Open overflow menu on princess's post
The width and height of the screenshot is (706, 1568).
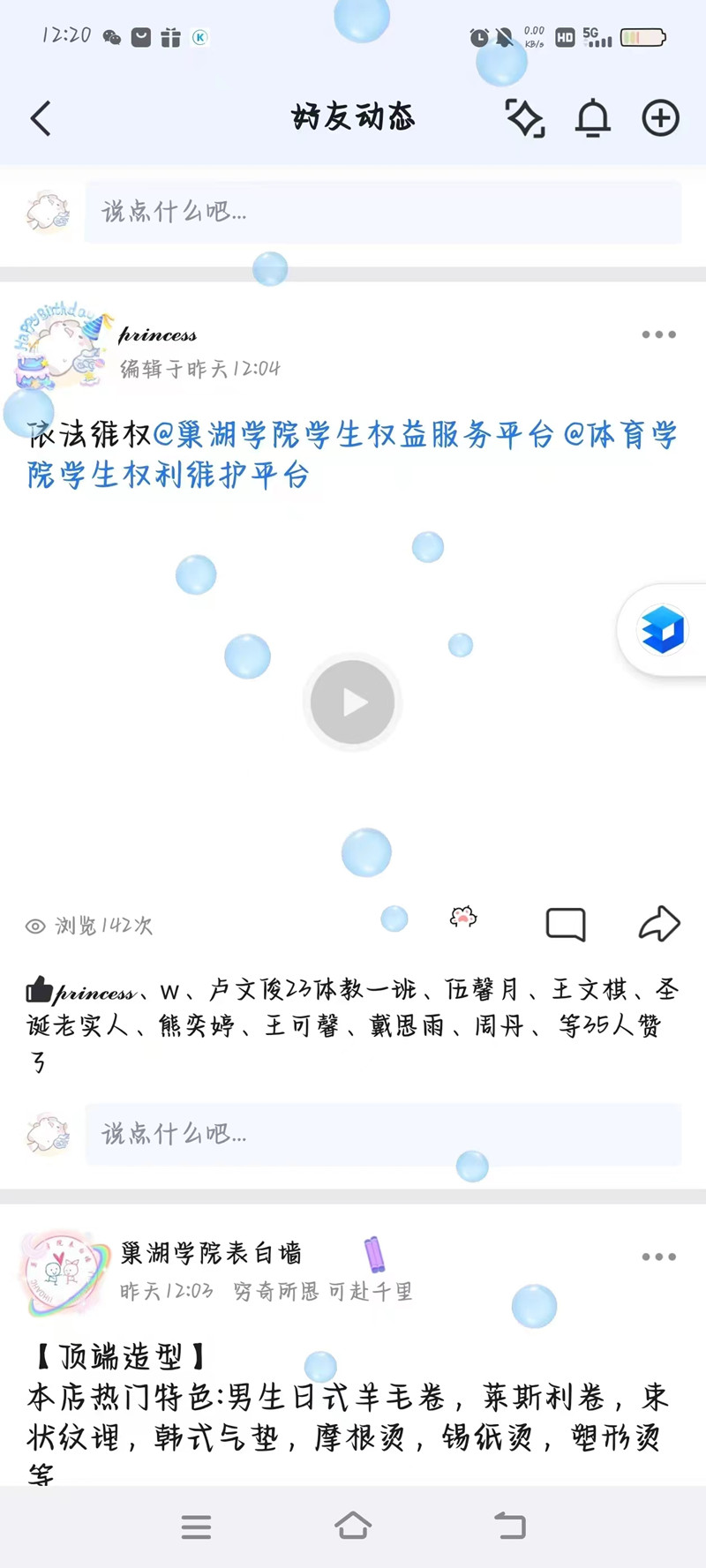click(x=658, y=334)
